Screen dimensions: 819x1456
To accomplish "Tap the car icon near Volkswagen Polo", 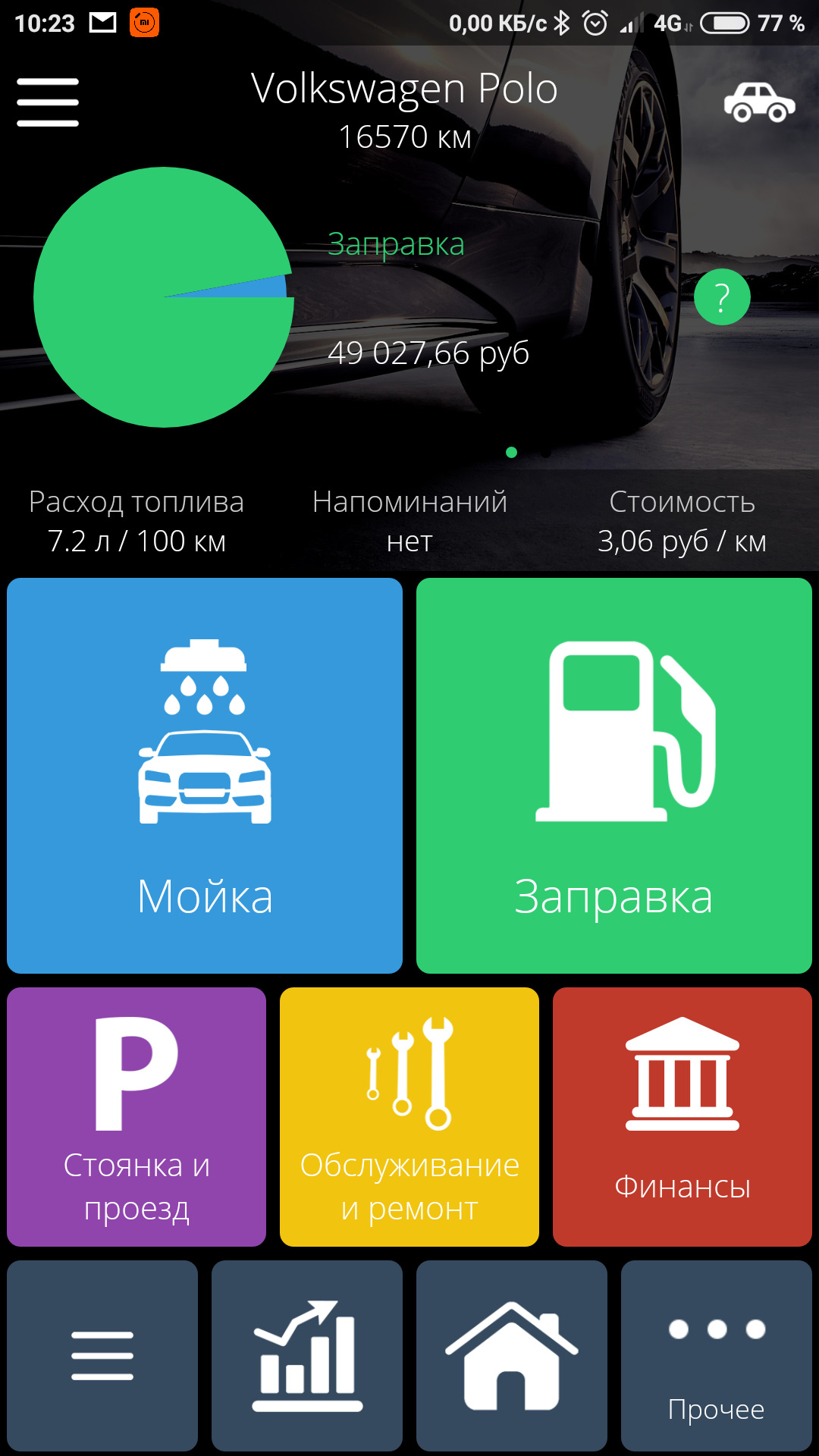I will 758,102.
